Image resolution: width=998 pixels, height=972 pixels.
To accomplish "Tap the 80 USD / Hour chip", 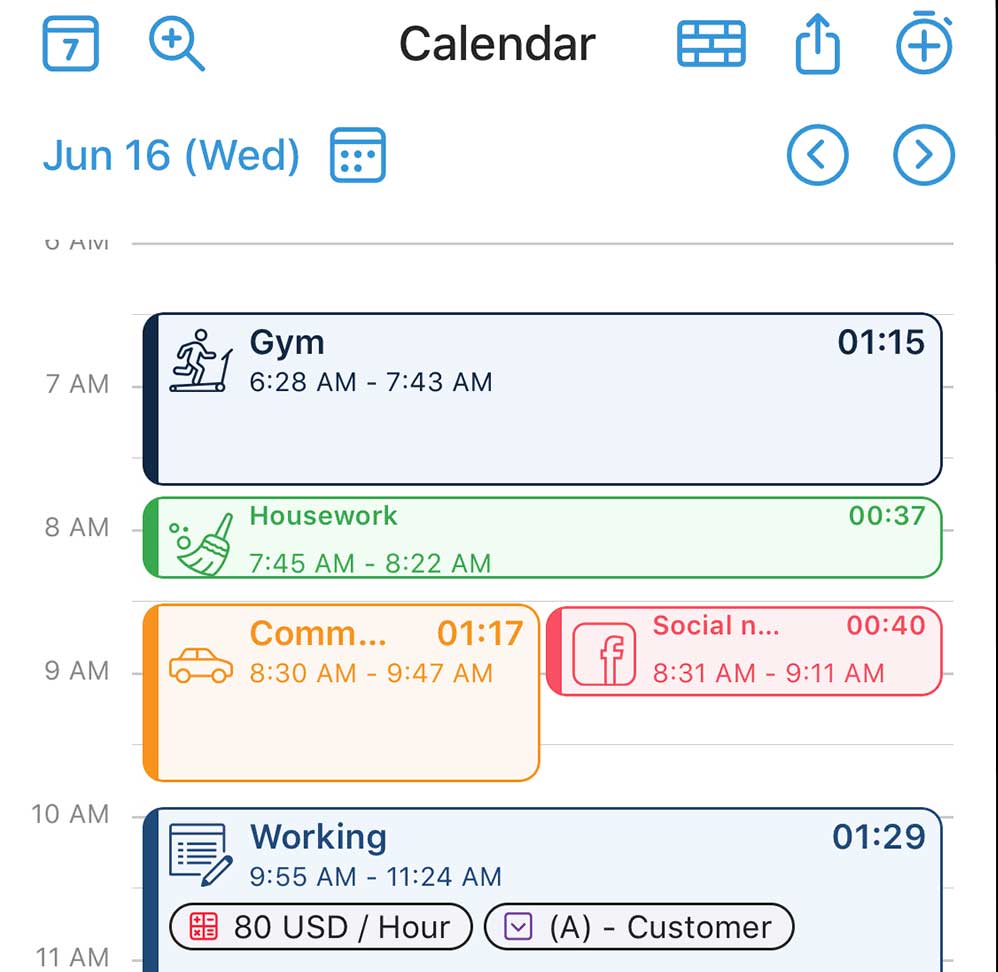I will tap(320, 927).
